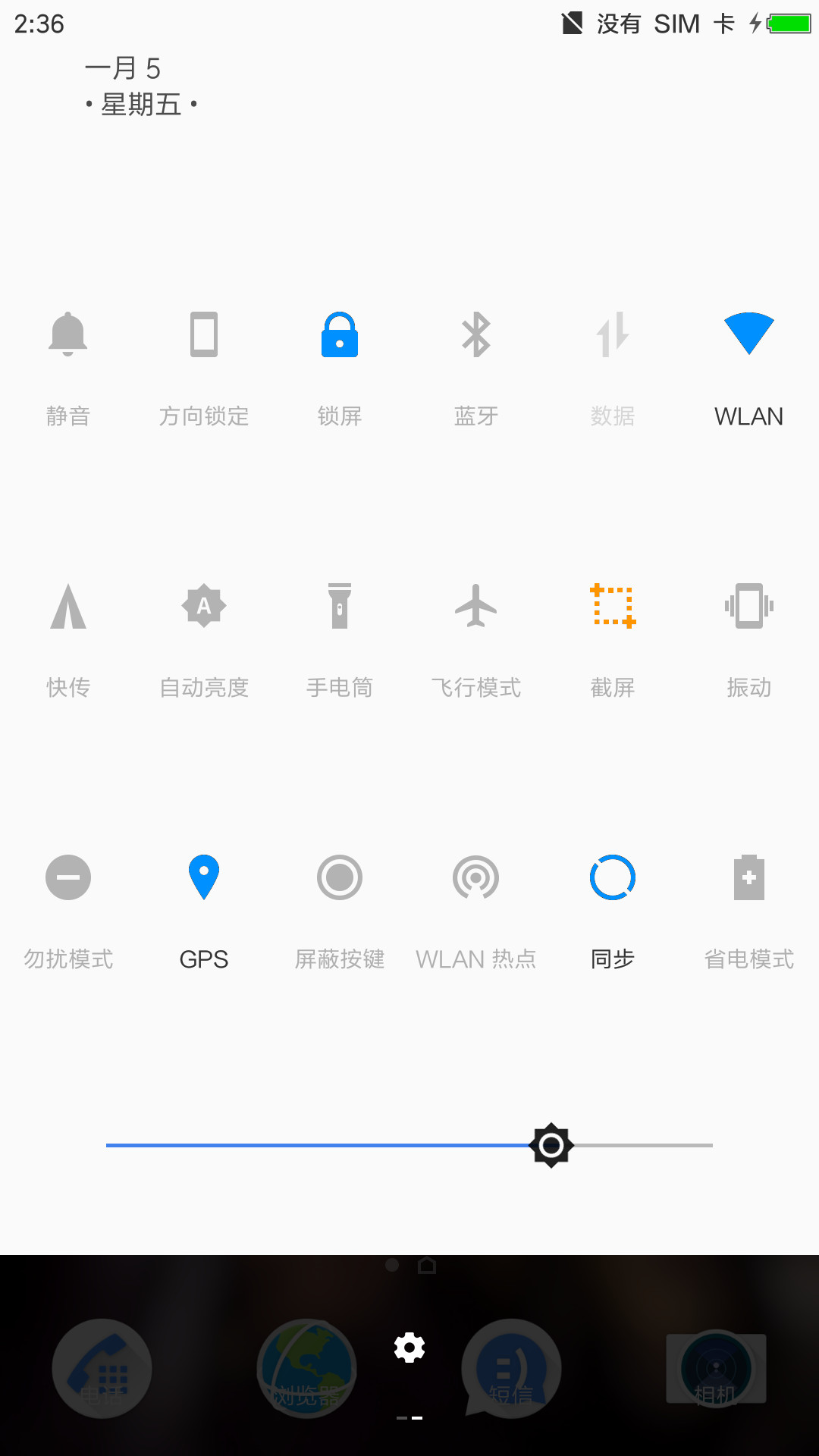
Task: Tap the brightness slider track
Action: (x=409, y=1145)
